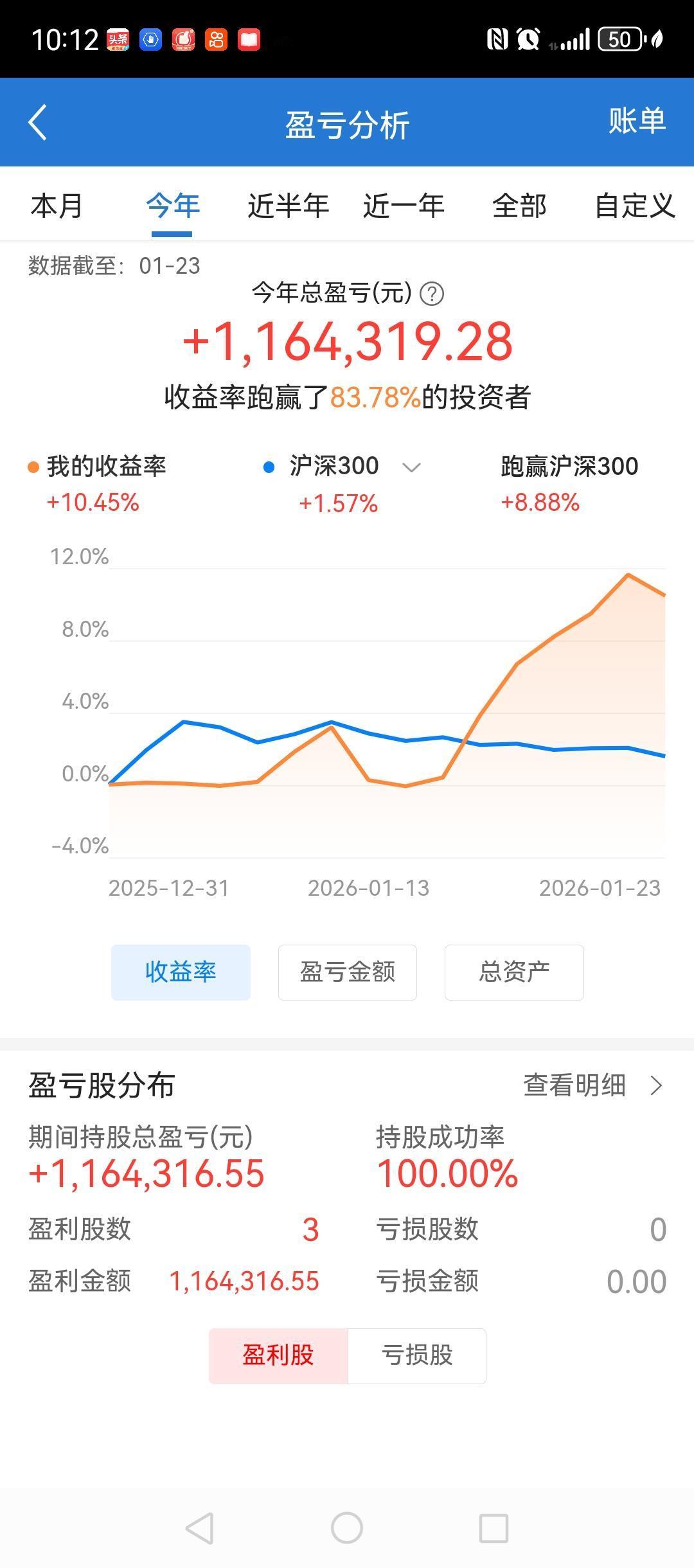This screenshot has width=694, height=1568.
Task: Select the 收益率 view toggle
Action: [x=181, y=972]
